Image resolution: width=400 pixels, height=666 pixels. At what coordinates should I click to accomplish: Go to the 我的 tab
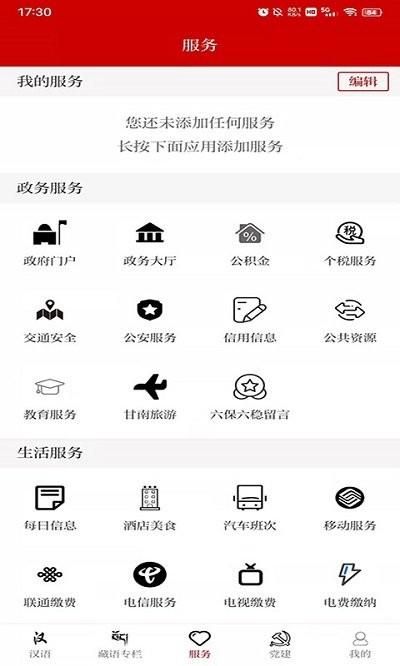click(360, 645)
